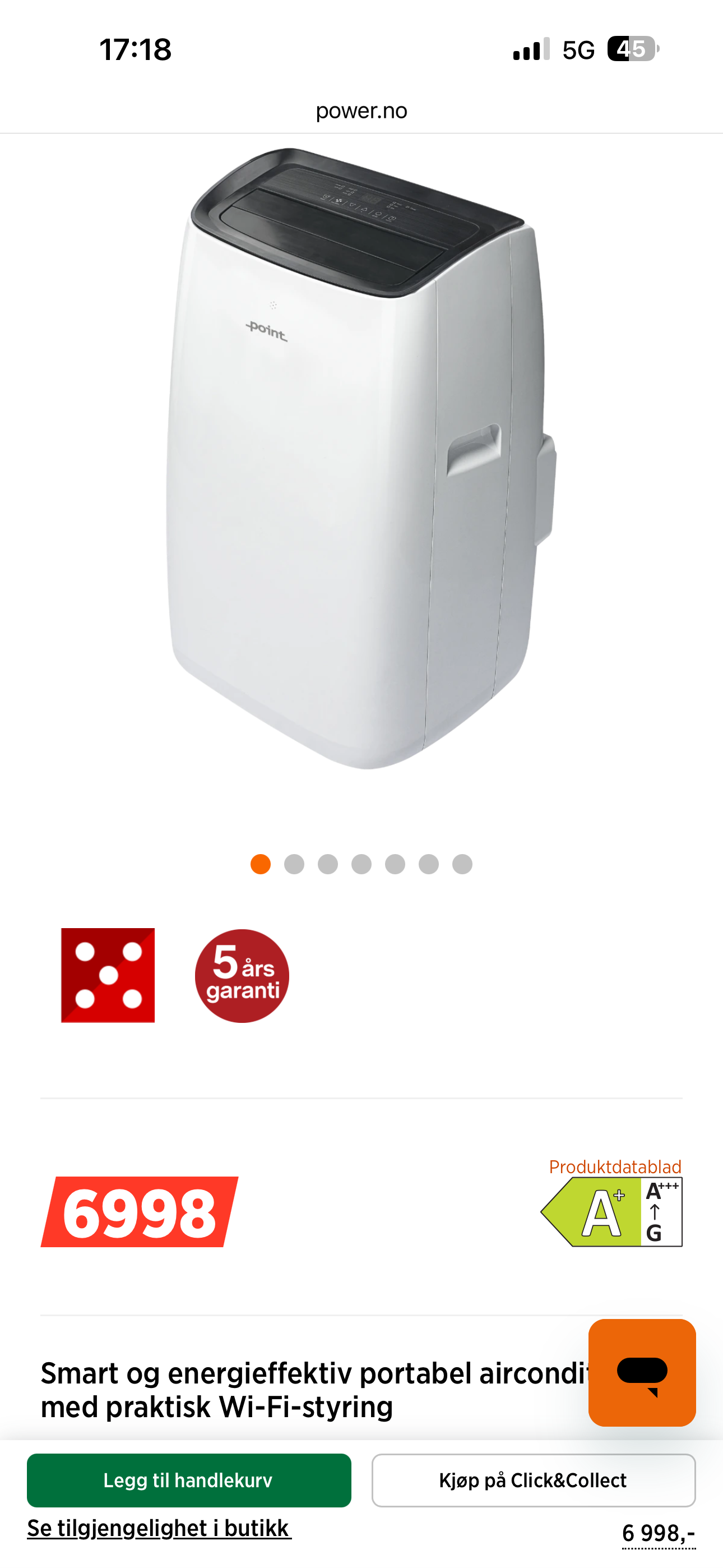This screenshot has height=1568, width=723.
Task: Tap the 5 års garanti badge
Action: [242, 976]
